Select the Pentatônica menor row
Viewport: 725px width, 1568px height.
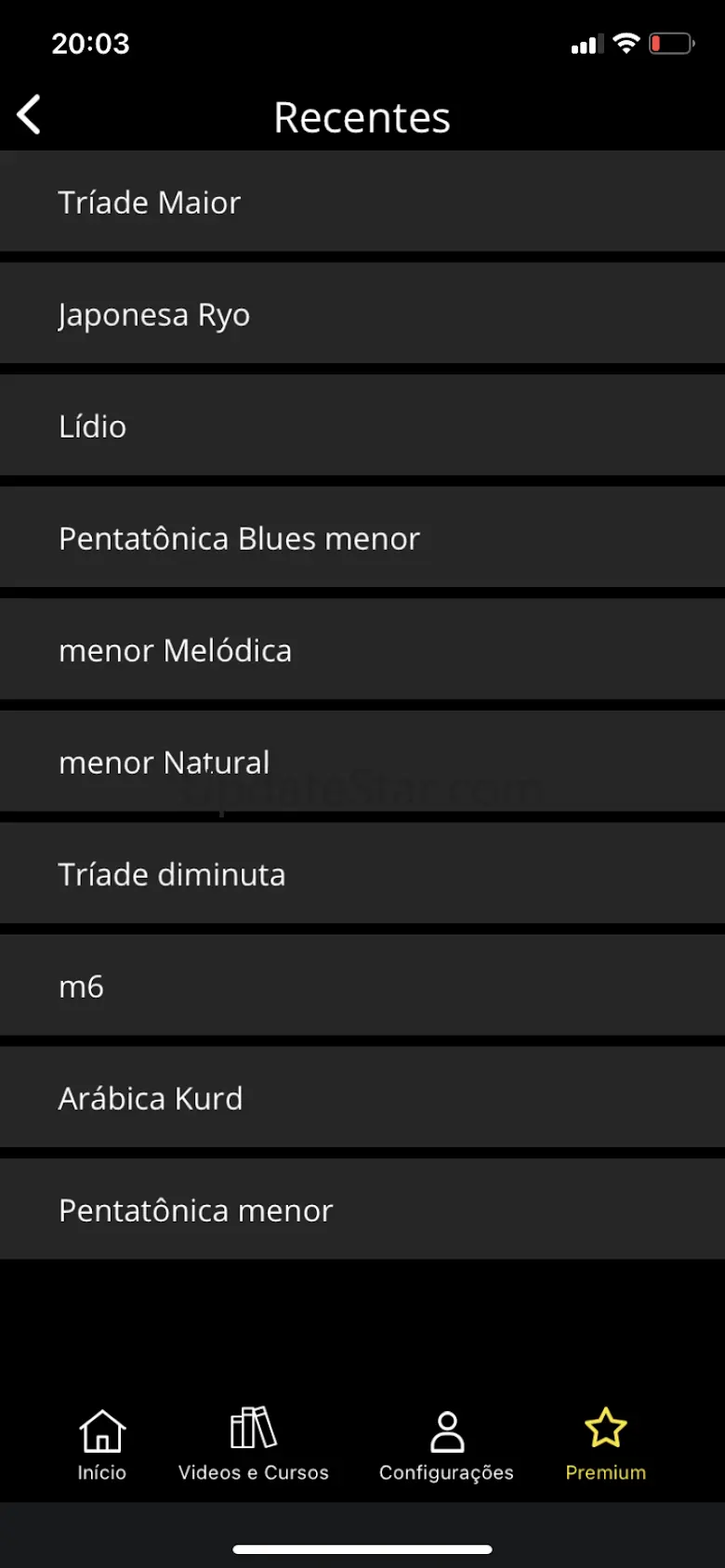coord(362,1209)
